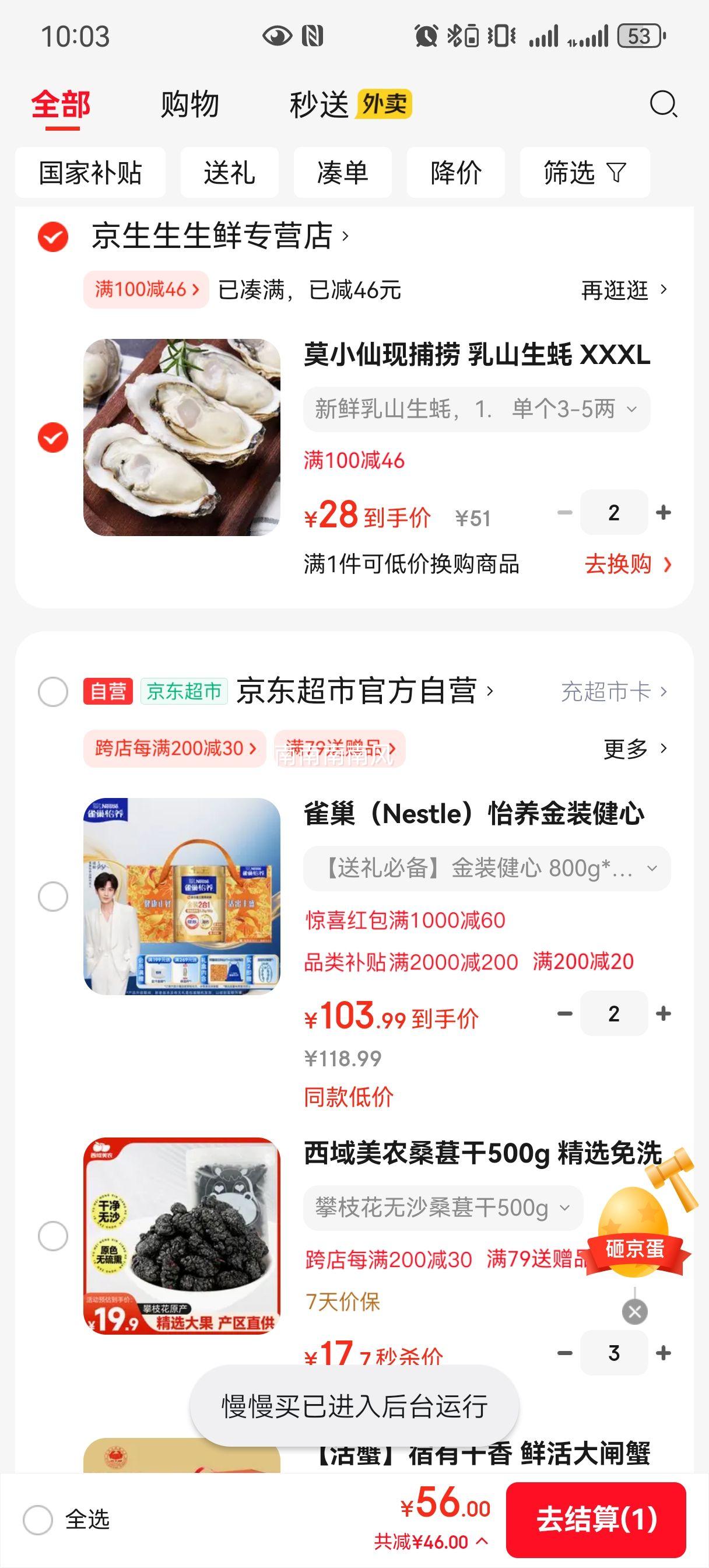Go to 去换购 exchange offer
Image resolution: width=709 pixels, height=1568 pixels.
627,564
